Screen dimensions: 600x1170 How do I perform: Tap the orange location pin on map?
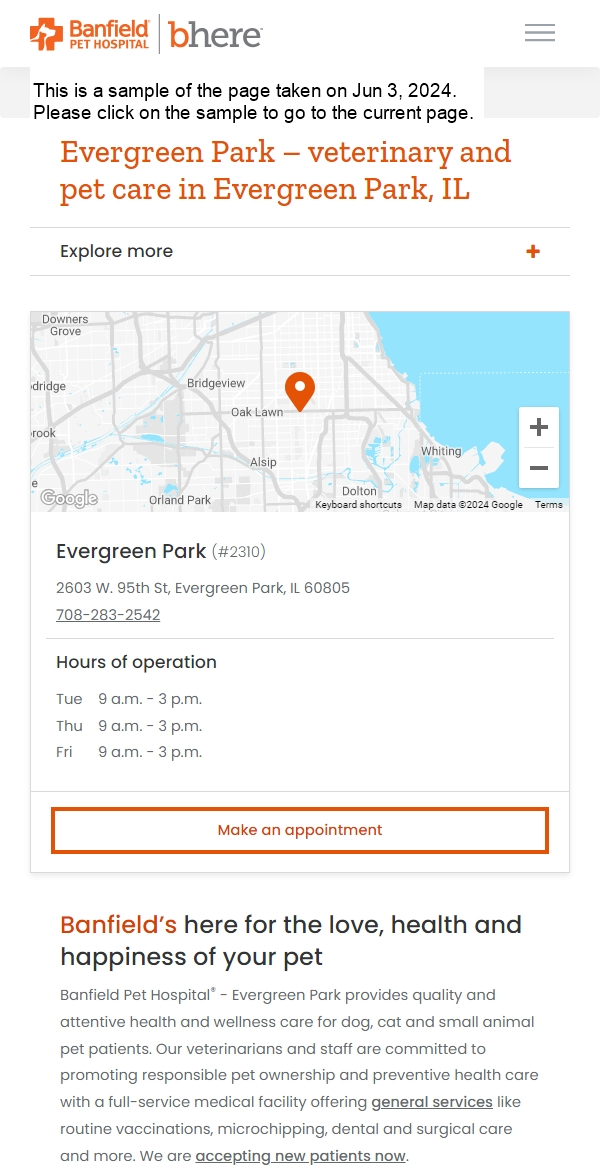pyautogui.click(x=300, y=389)
